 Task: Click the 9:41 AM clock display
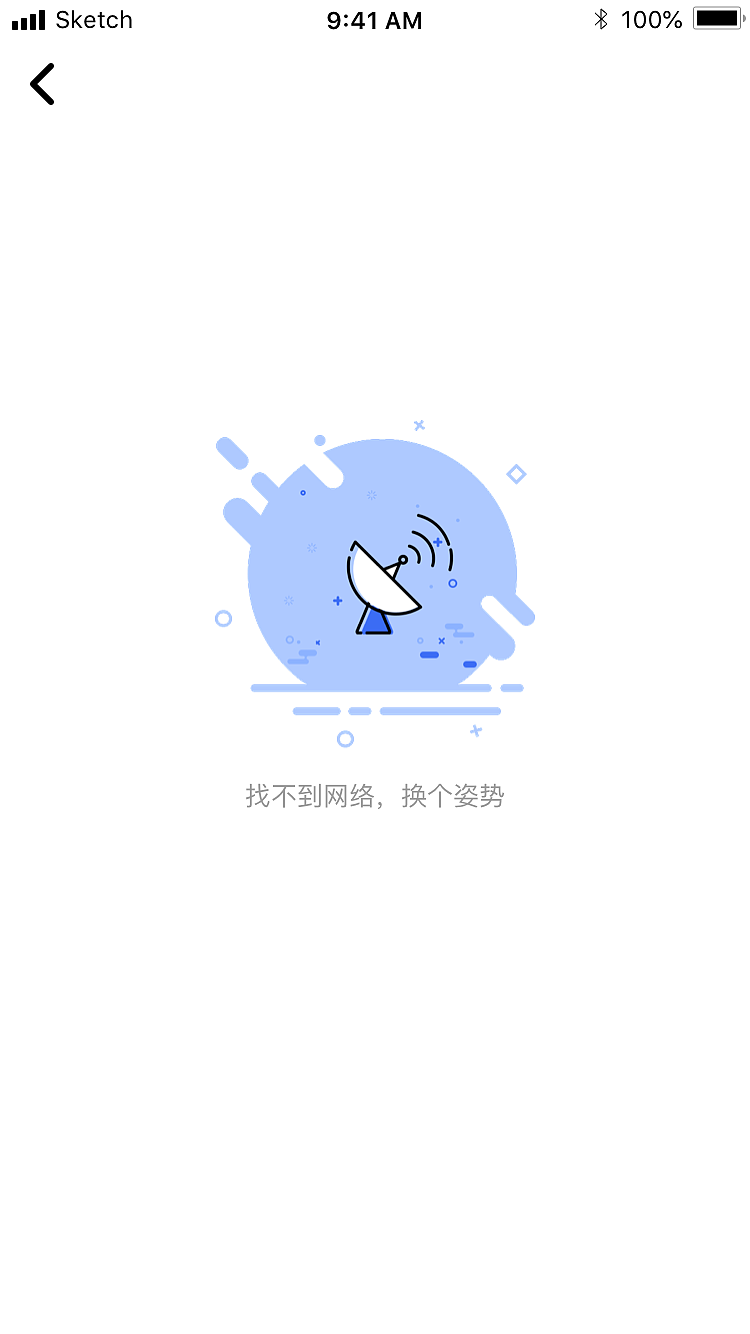374,20
